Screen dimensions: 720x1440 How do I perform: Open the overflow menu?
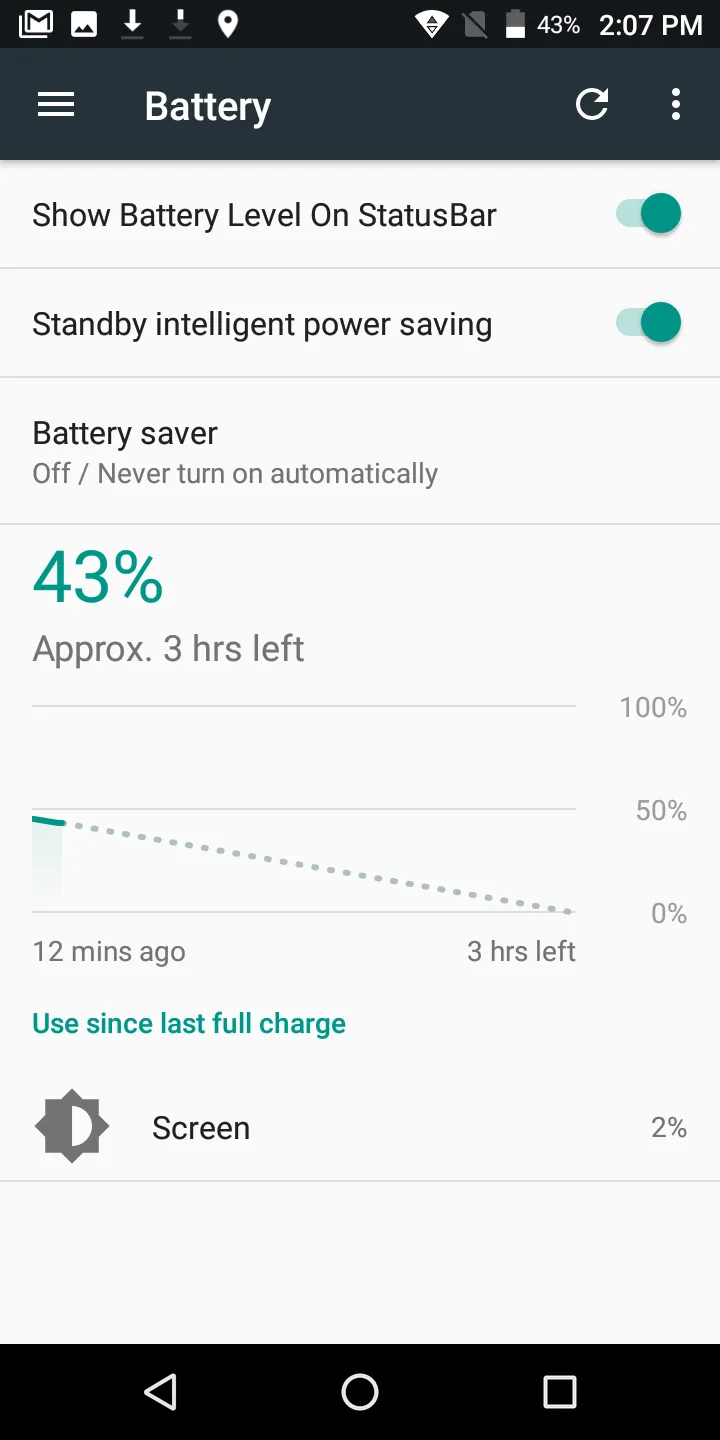[x=676, y=105]
